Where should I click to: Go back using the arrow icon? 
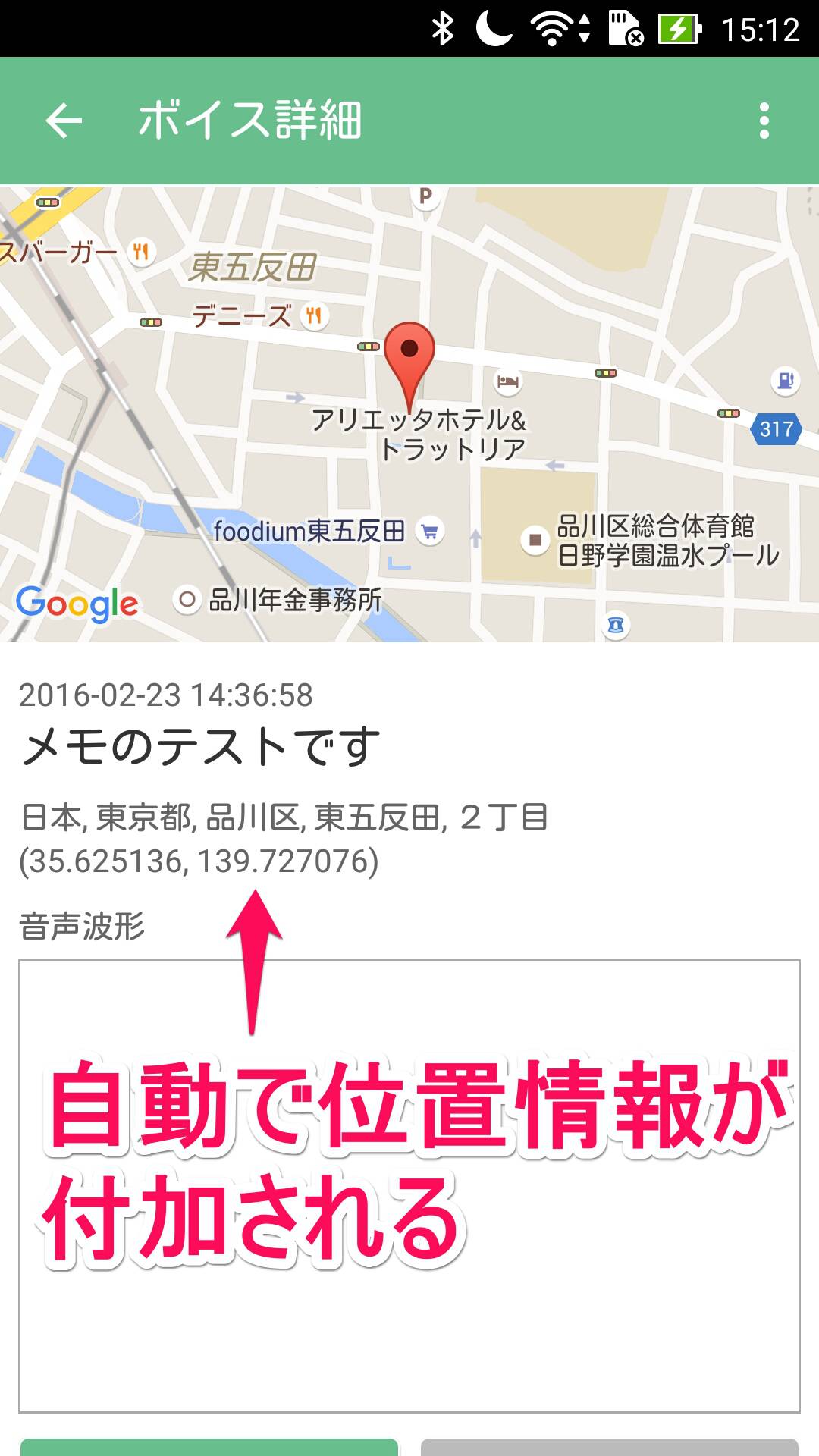click(x=64, y=121)
